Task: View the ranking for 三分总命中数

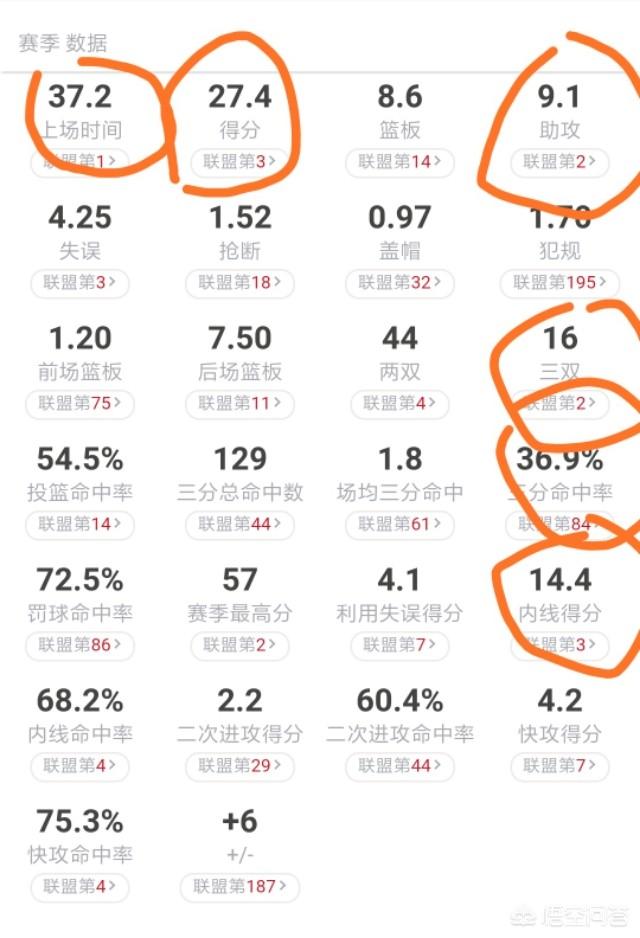Action: coord(240,524)
